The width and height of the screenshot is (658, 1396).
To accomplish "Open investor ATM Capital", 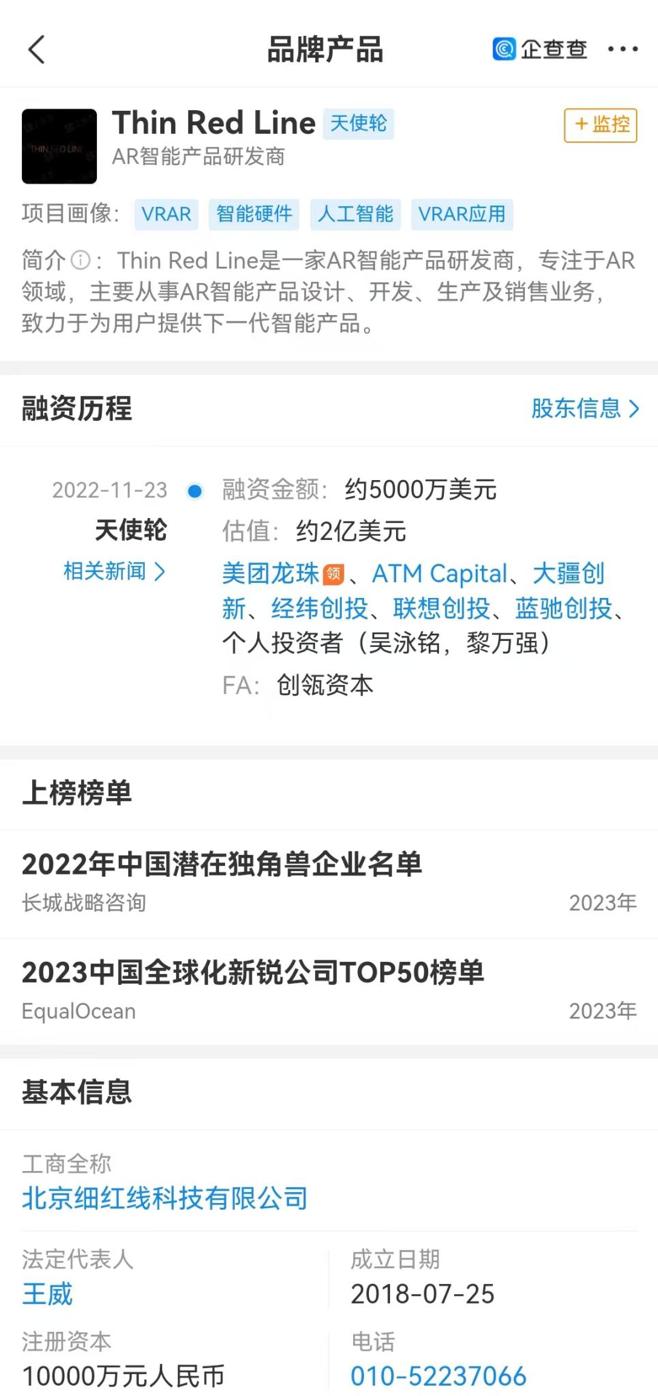I will (439, 574).
